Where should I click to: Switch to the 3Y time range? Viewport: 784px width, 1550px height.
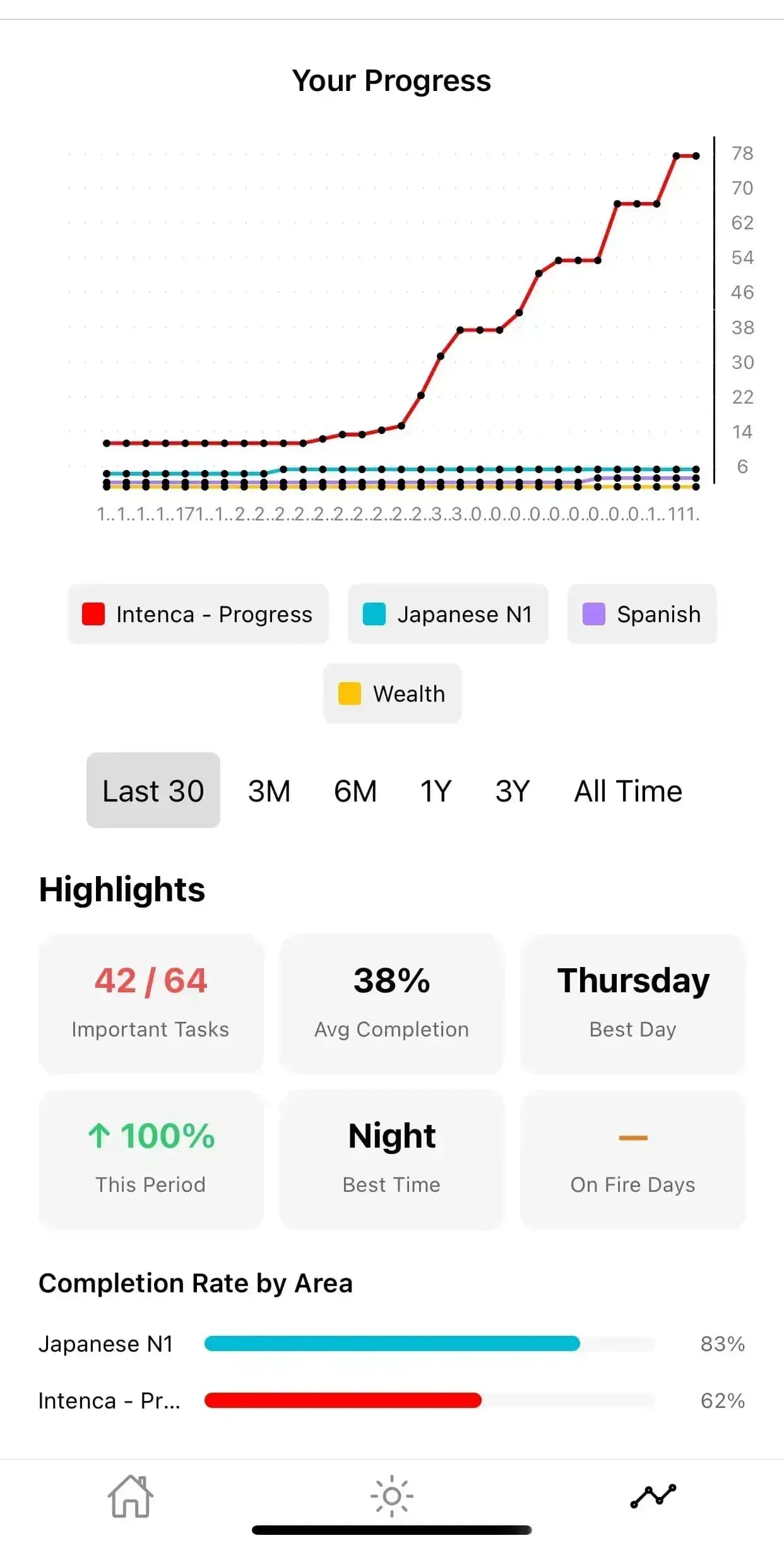(x=513, y=791)
